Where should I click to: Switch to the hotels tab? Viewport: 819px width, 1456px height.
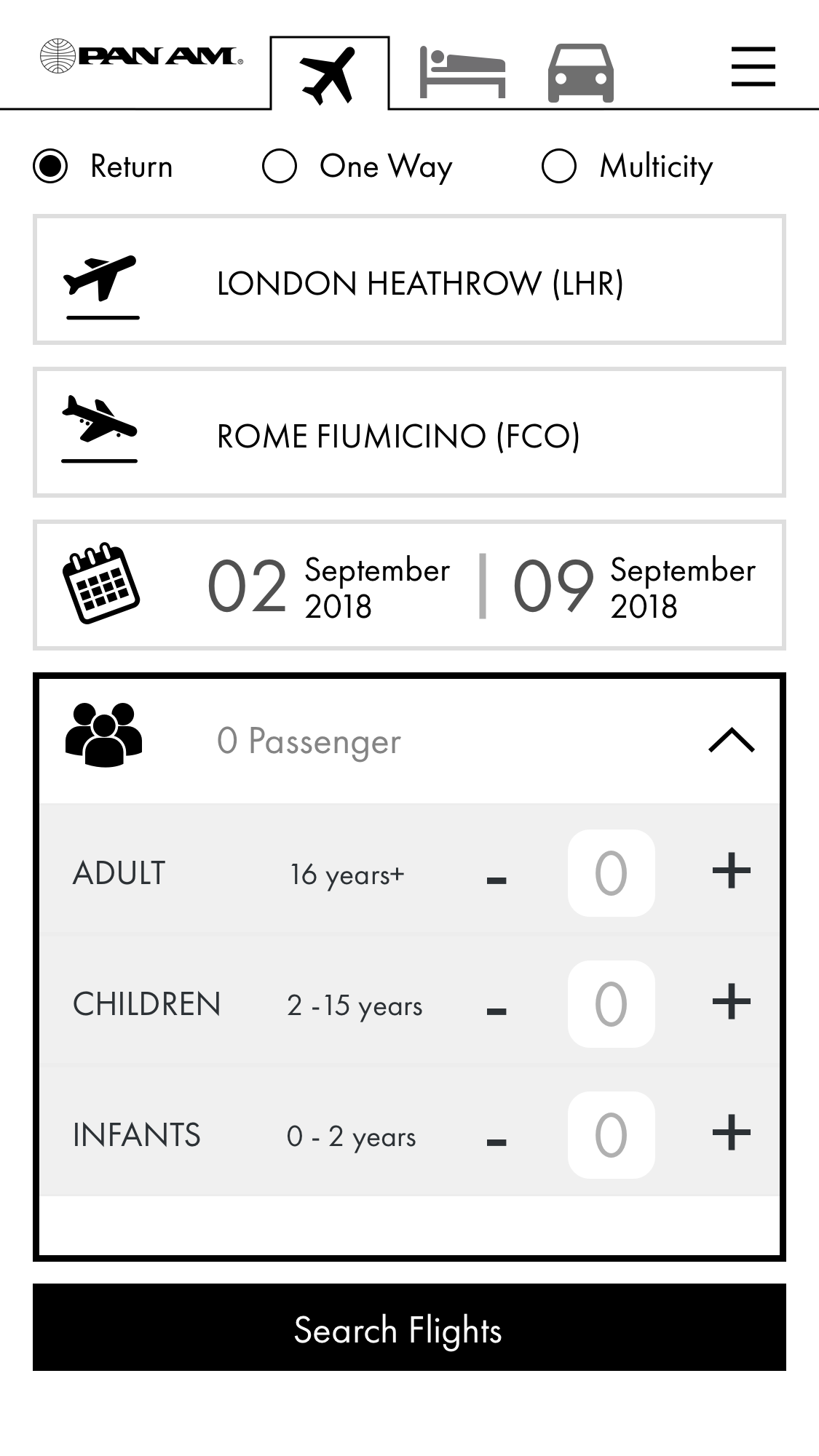[x=462, y=73]
